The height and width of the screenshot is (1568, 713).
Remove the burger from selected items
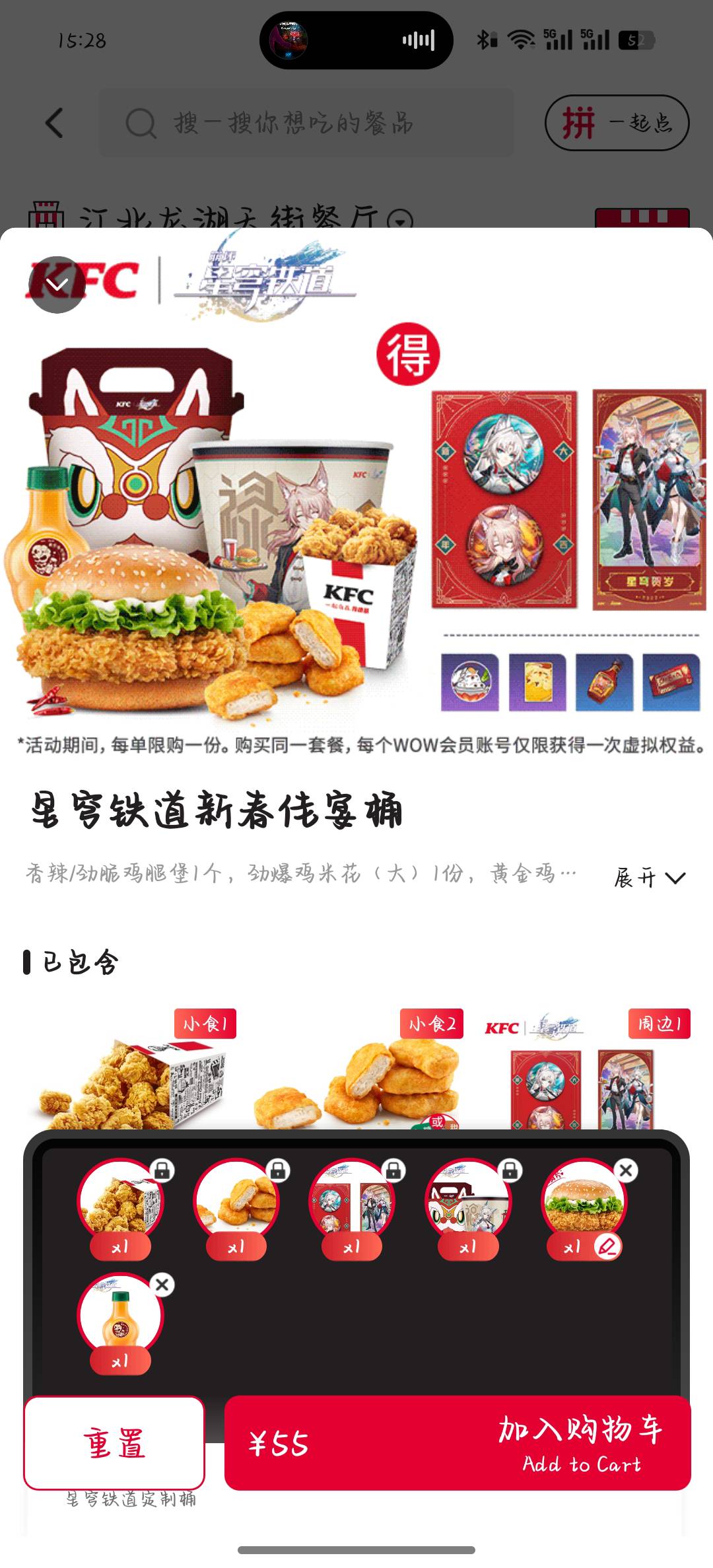point(626,1170)
